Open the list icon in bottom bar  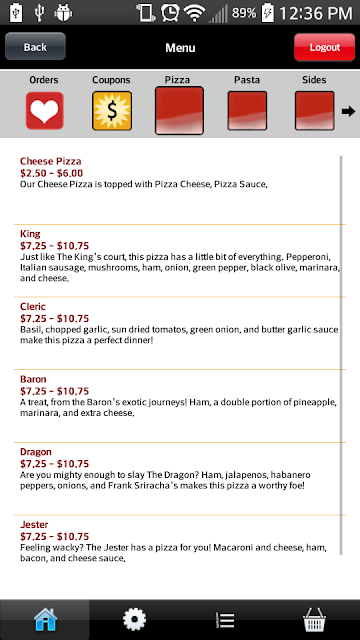pyautogui.click(x=224, y=620)
